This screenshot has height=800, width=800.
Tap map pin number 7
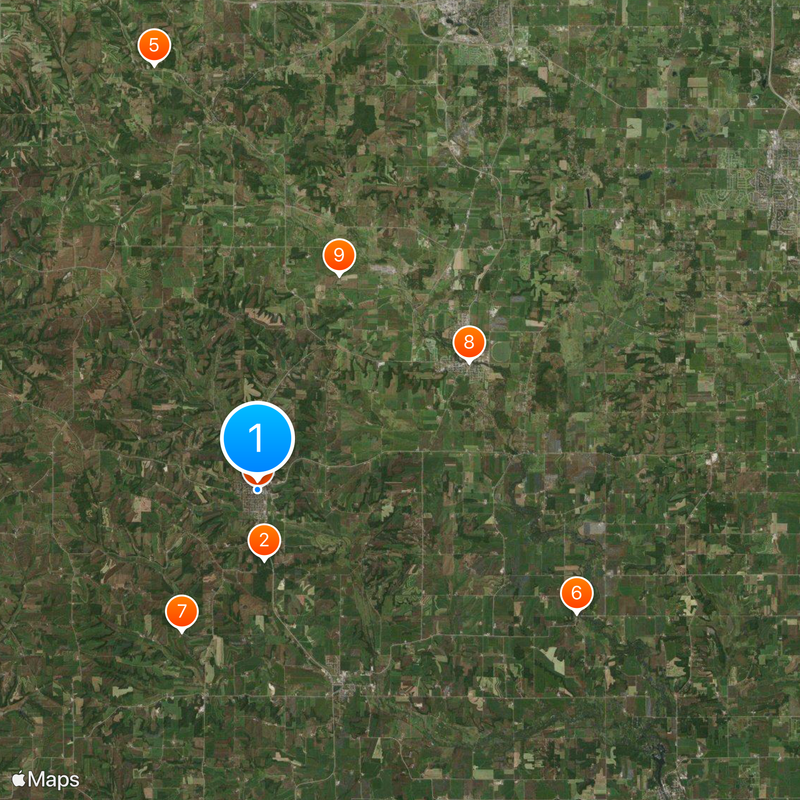[x=181, y=611]
